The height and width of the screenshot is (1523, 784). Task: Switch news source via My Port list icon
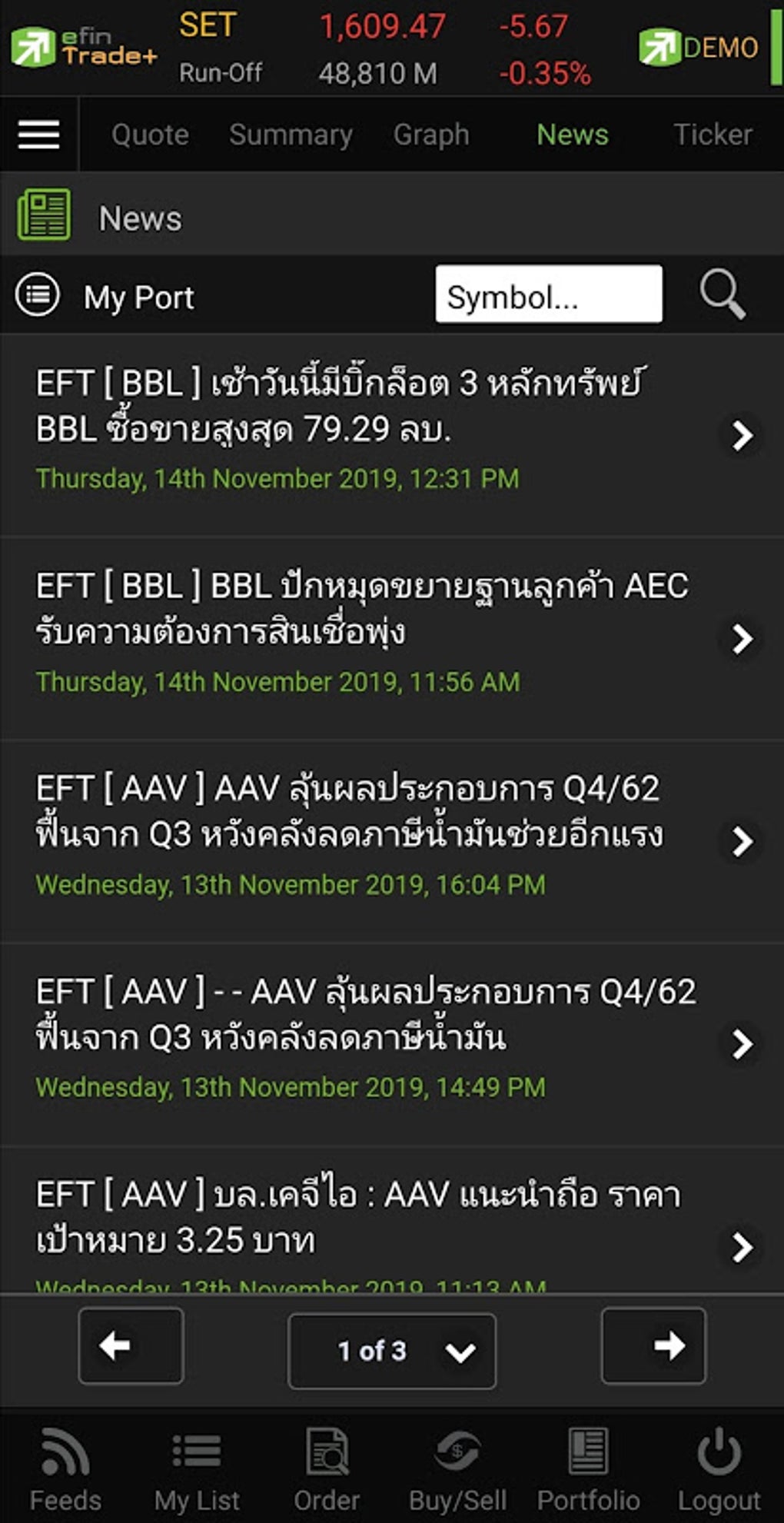[37, 295]
